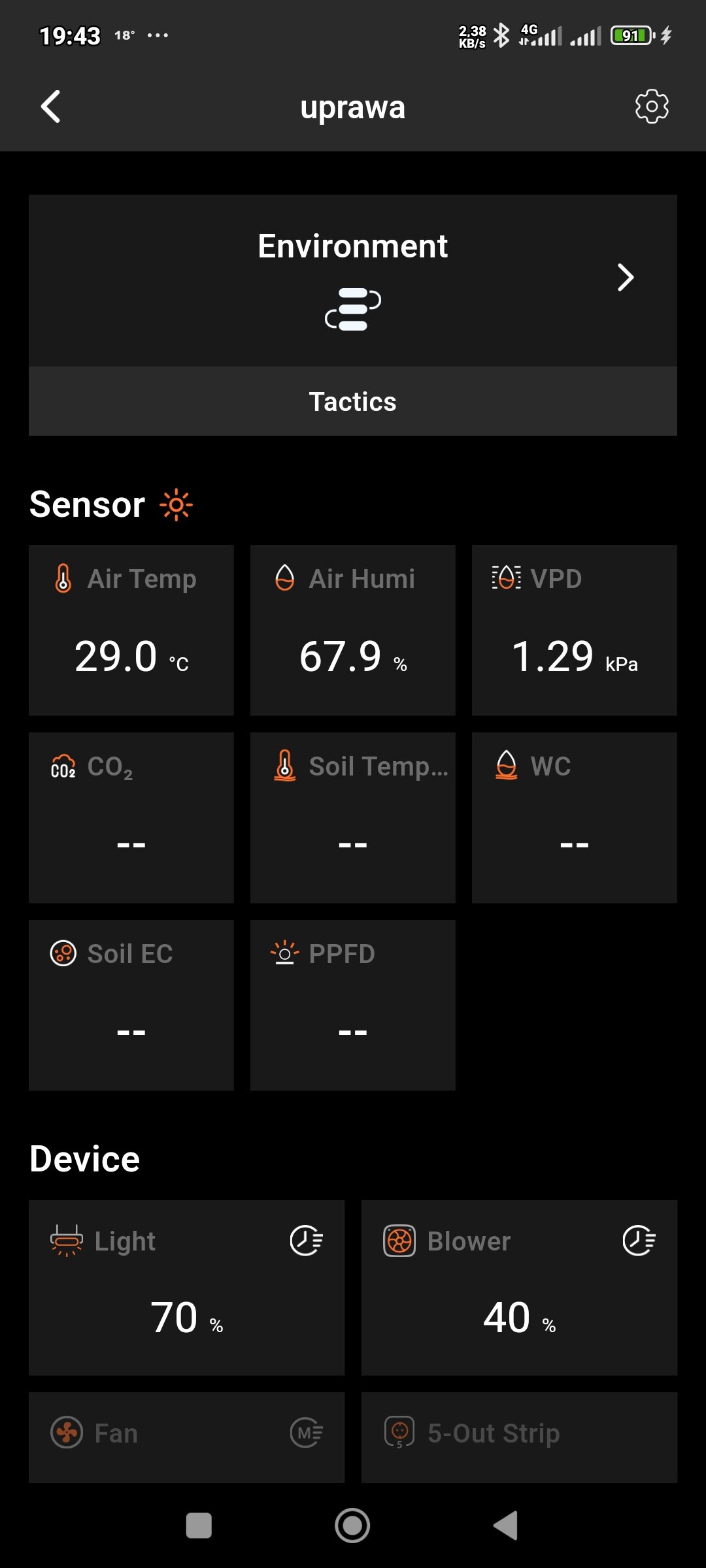Open the Blower device card
The width and height of the screenshot is (706, 1568).
click(x=519, y=1288)
